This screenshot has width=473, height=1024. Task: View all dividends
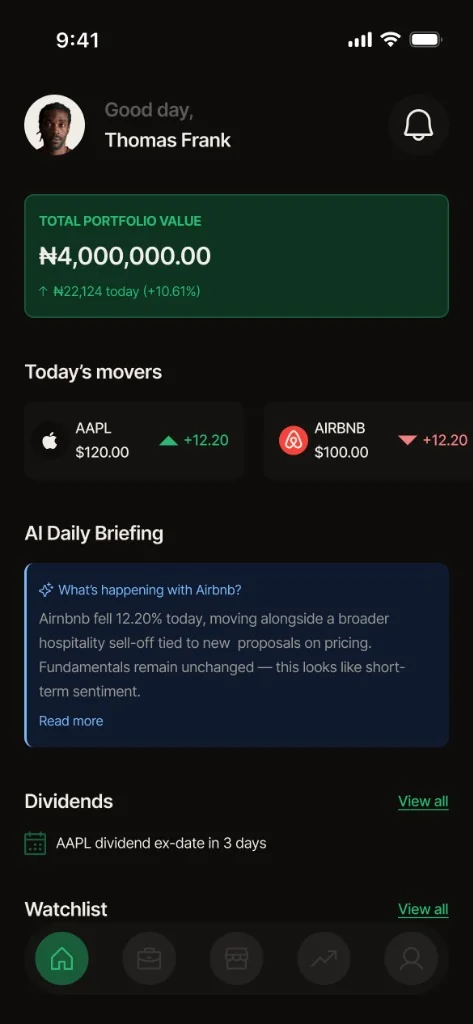click(423, 801)
